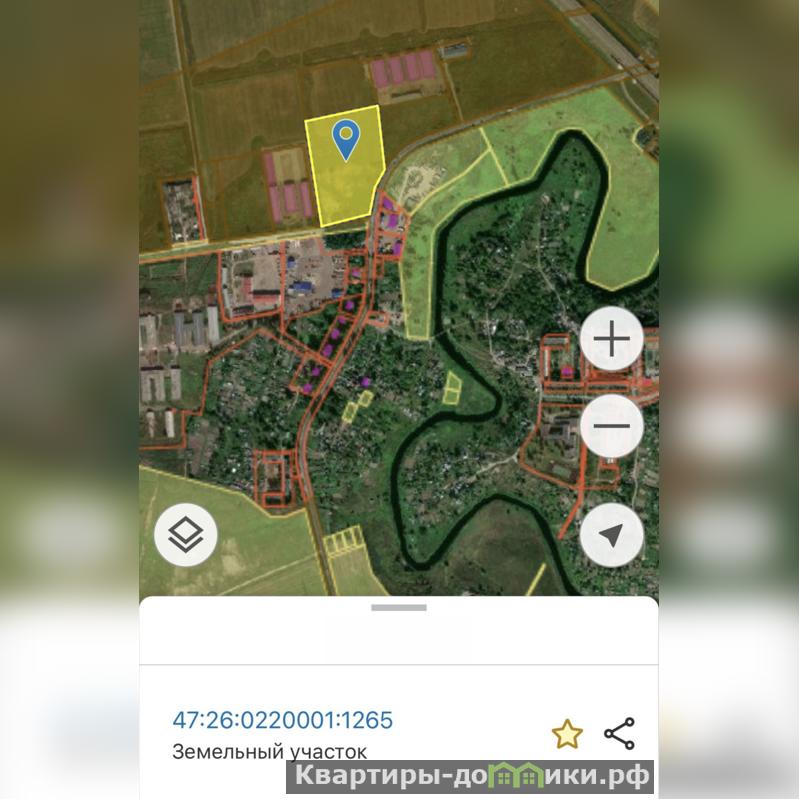The height and width of the screenshot is (799, 799).
Task: Expand the bottom sheet handle
Action: click(x=399, y=607)
